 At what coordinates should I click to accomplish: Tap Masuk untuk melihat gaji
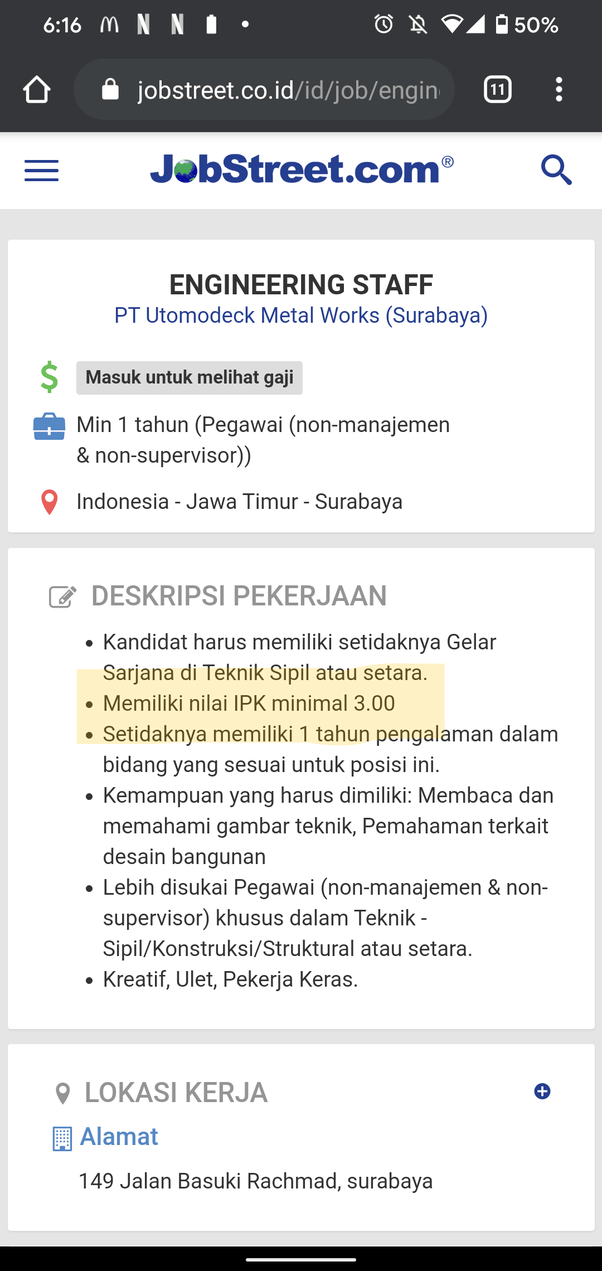pyautogui.click(x=190, y=377)
